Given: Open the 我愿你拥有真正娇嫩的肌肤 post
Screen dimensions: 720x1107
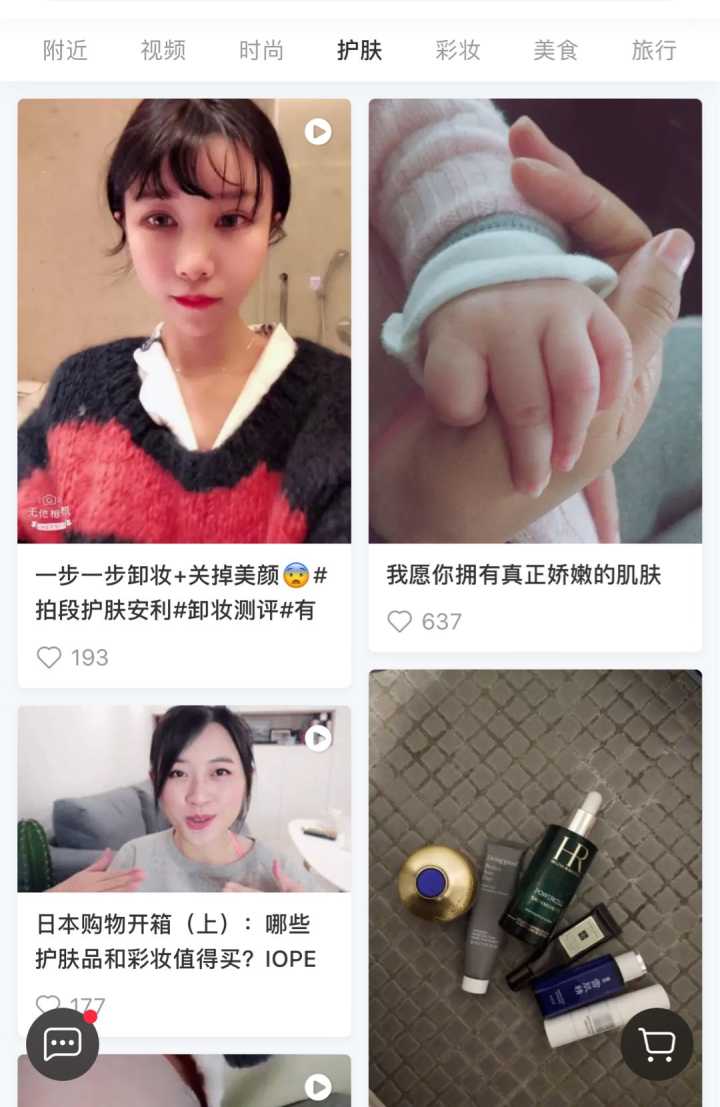Looking at the screenshot, I should click(x=535, y=321).
